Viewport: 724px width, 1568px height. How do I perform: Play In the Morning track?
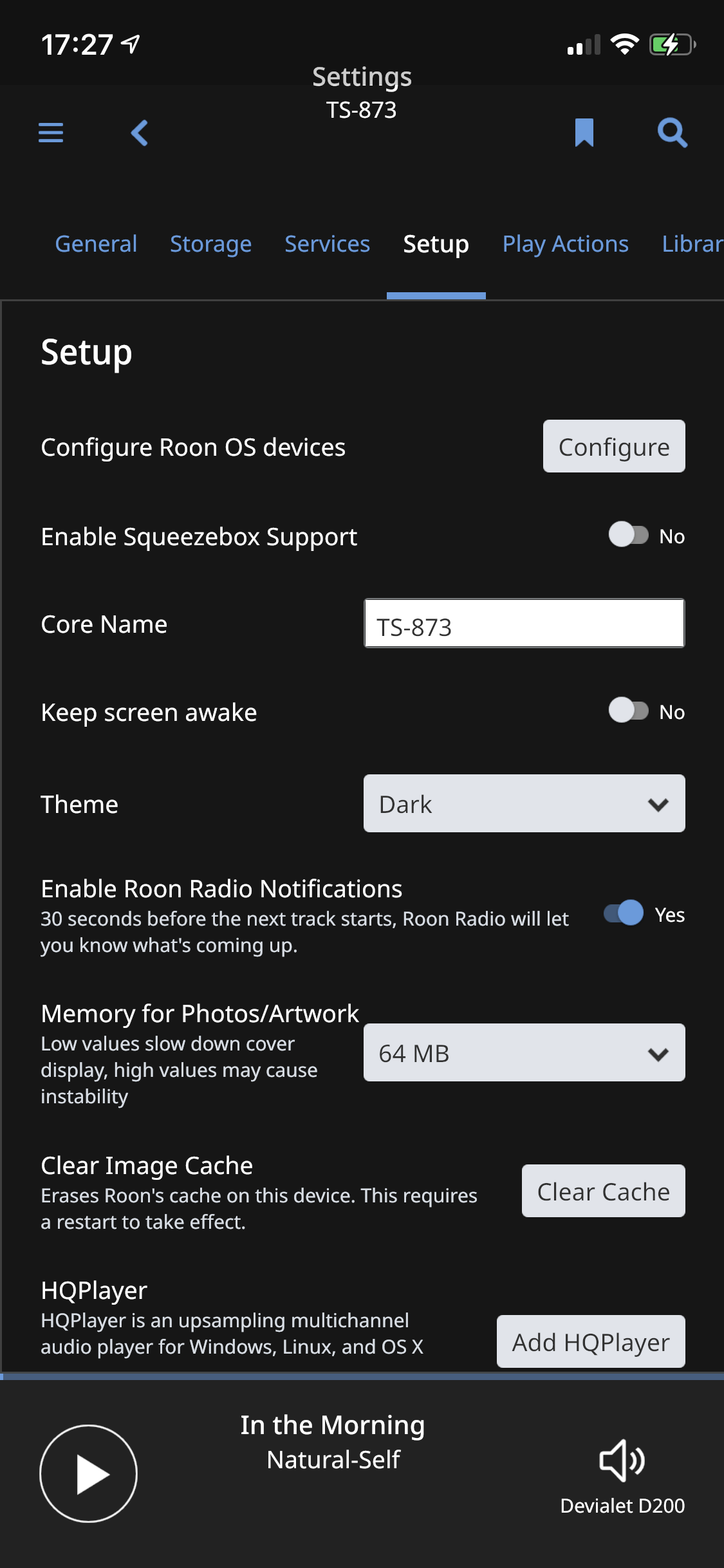click(x=89, y=1473)
